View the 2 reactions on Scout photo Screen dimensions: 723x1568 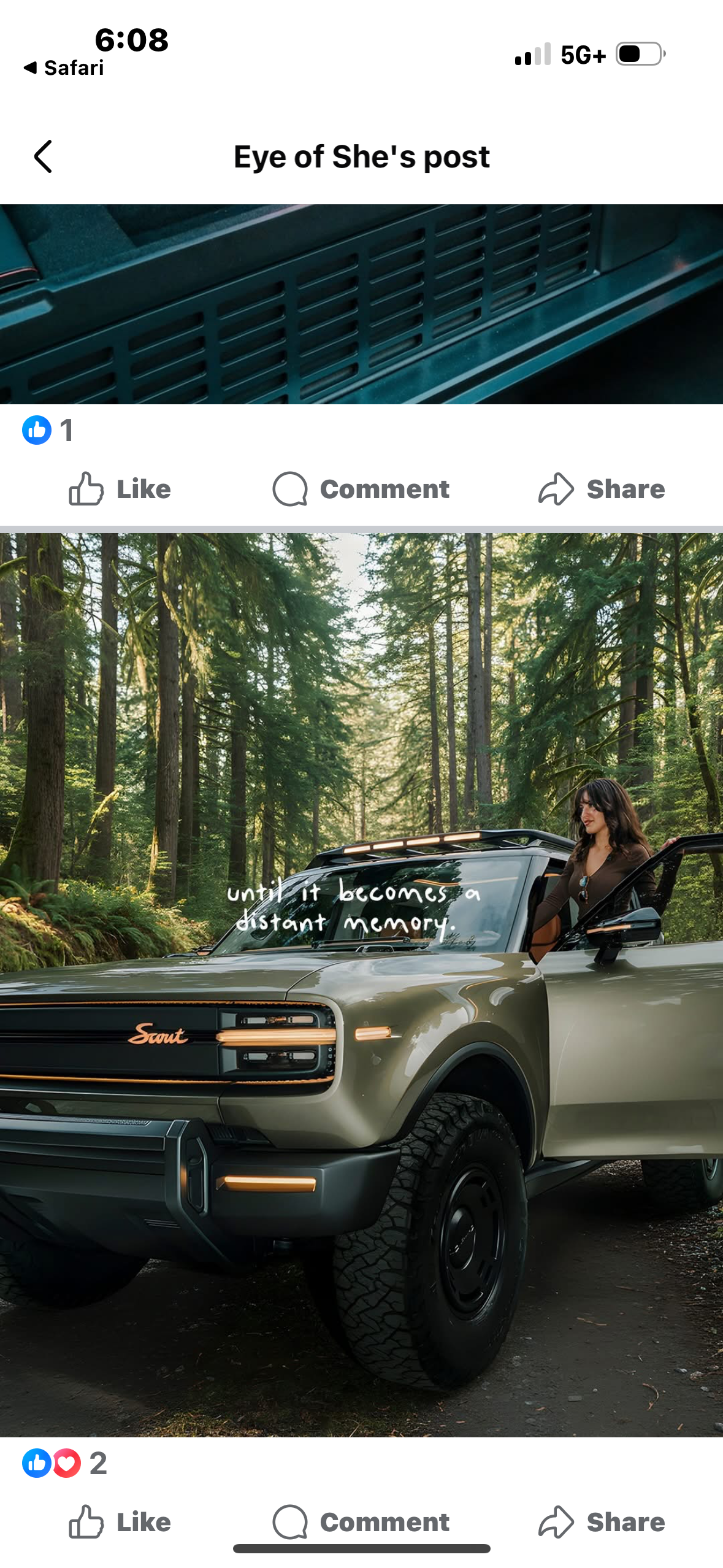point(64,1463)
